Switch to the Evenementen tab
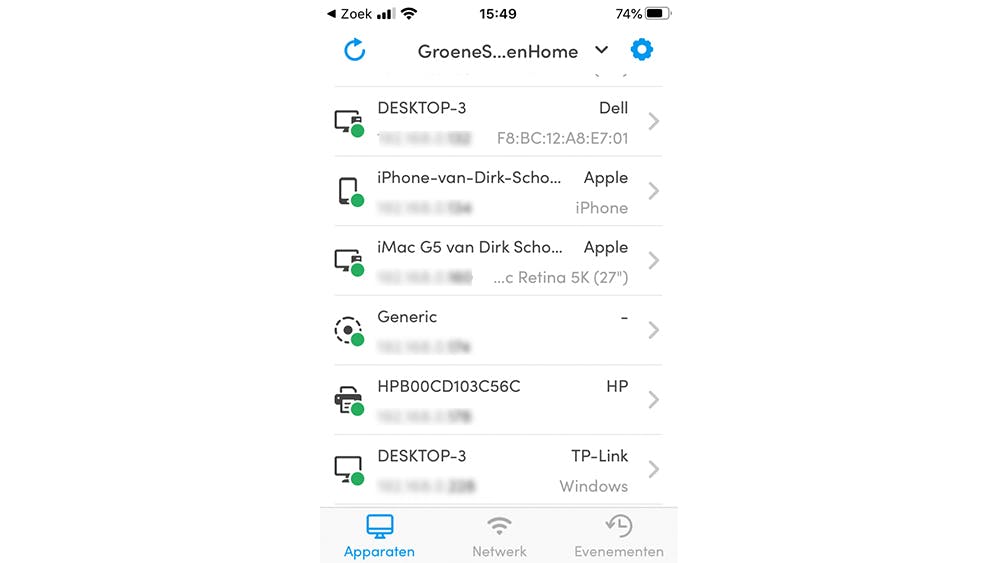 pyautogui.click(x=618, y=536)
